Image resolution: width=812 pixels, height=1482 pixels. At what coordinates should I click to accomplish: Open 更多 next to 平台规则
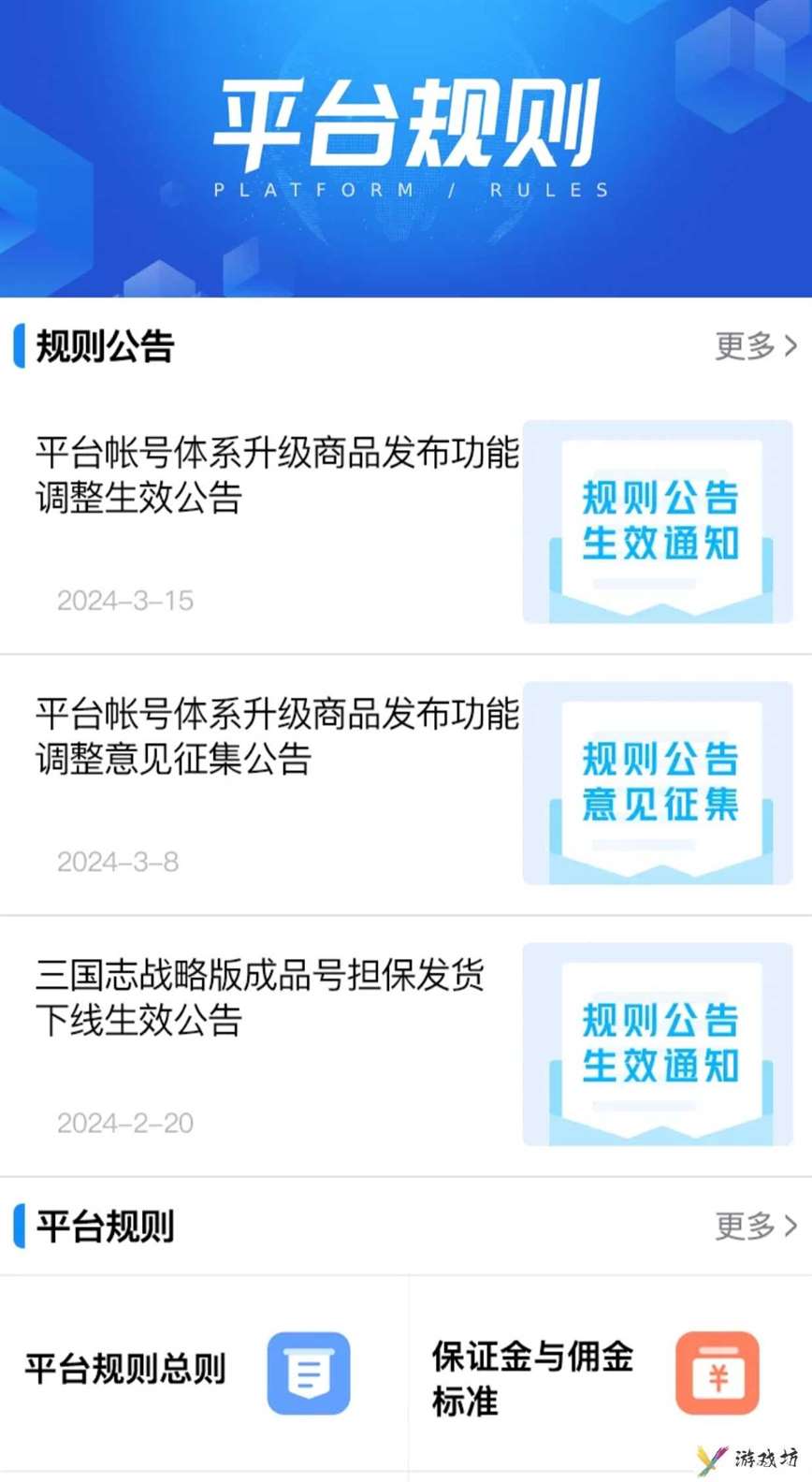coord(756,1226)
